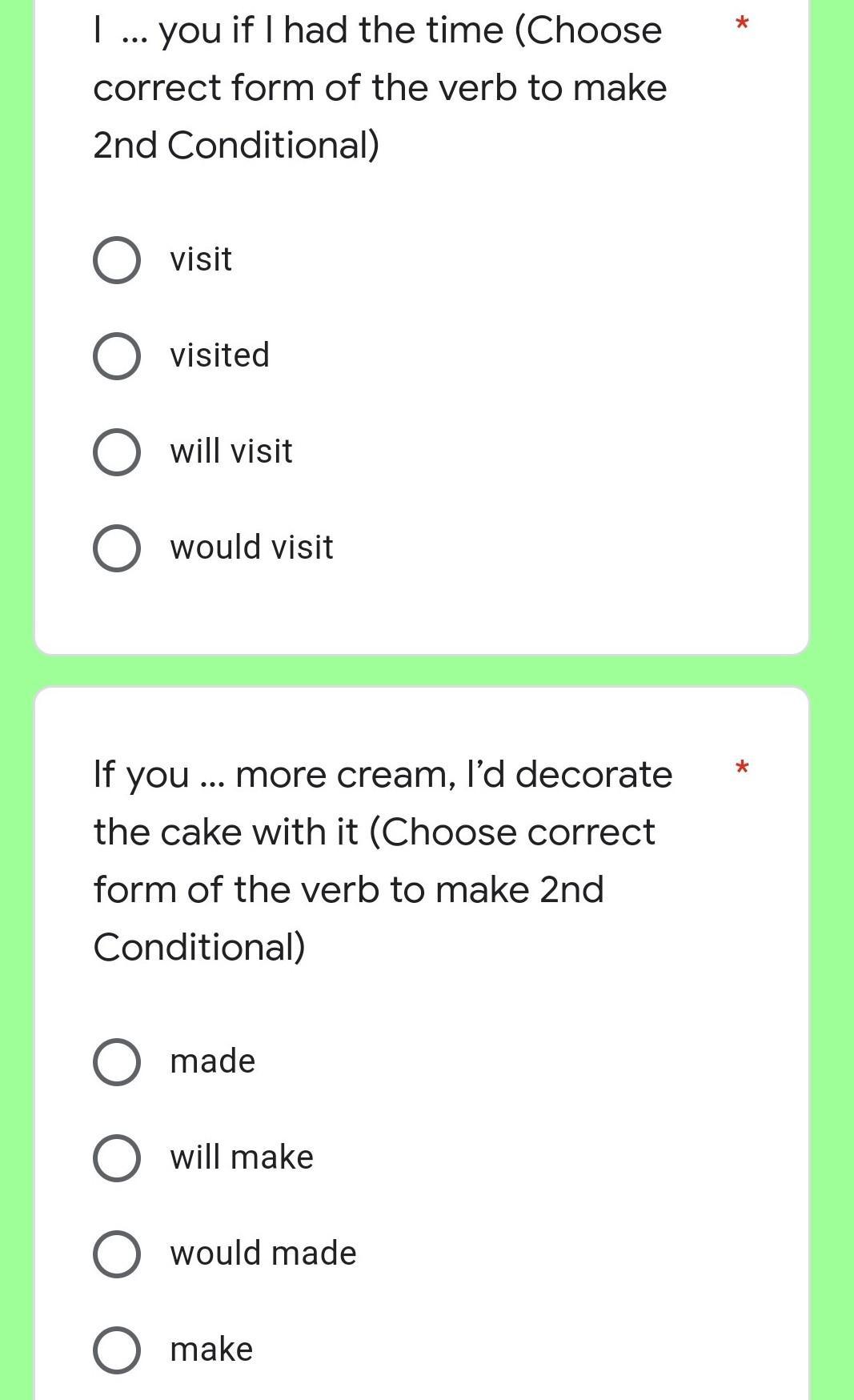Select the 'visit' answer option
The image size is (854, 1400).
tap(117, 260)
